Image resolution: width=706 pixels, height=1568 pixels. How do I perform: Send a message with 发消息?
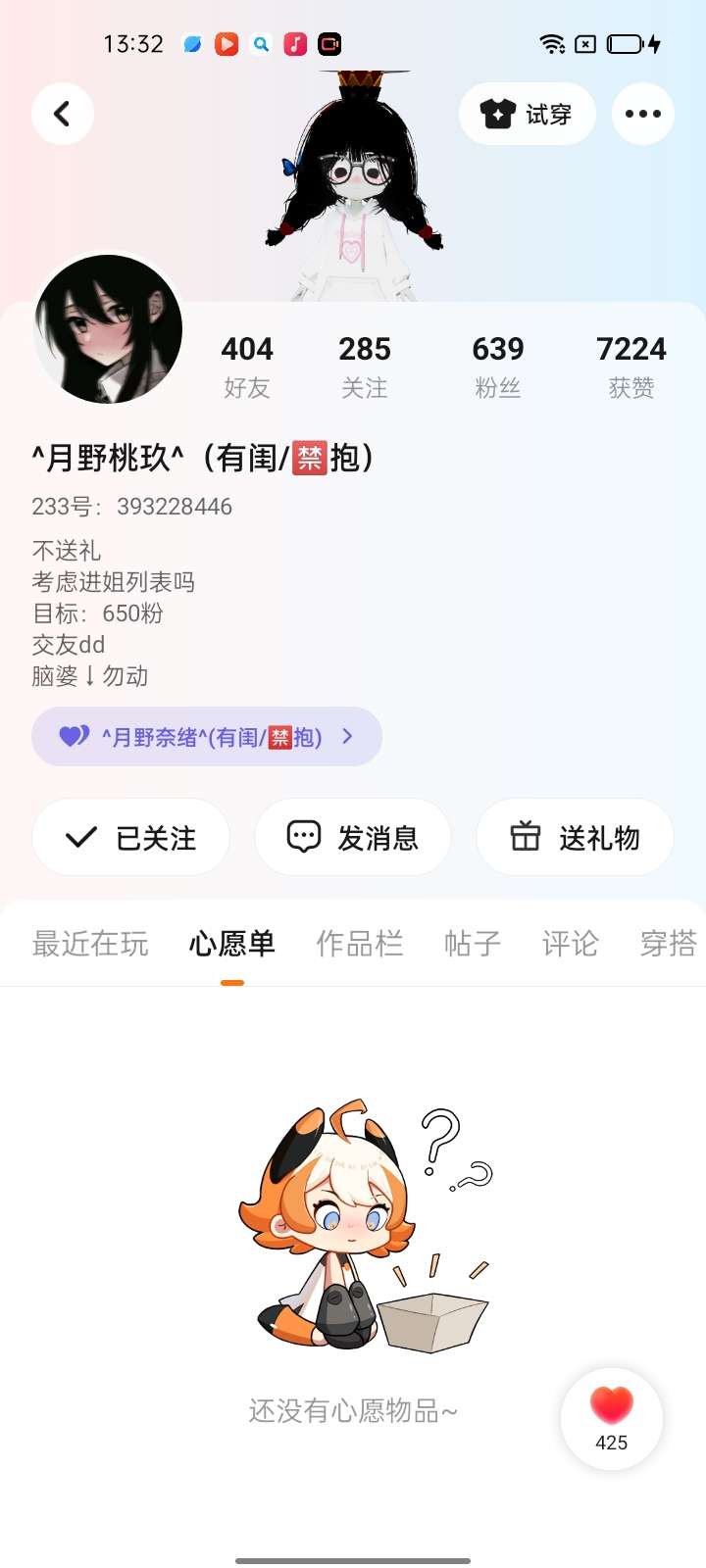coord(353,838)
